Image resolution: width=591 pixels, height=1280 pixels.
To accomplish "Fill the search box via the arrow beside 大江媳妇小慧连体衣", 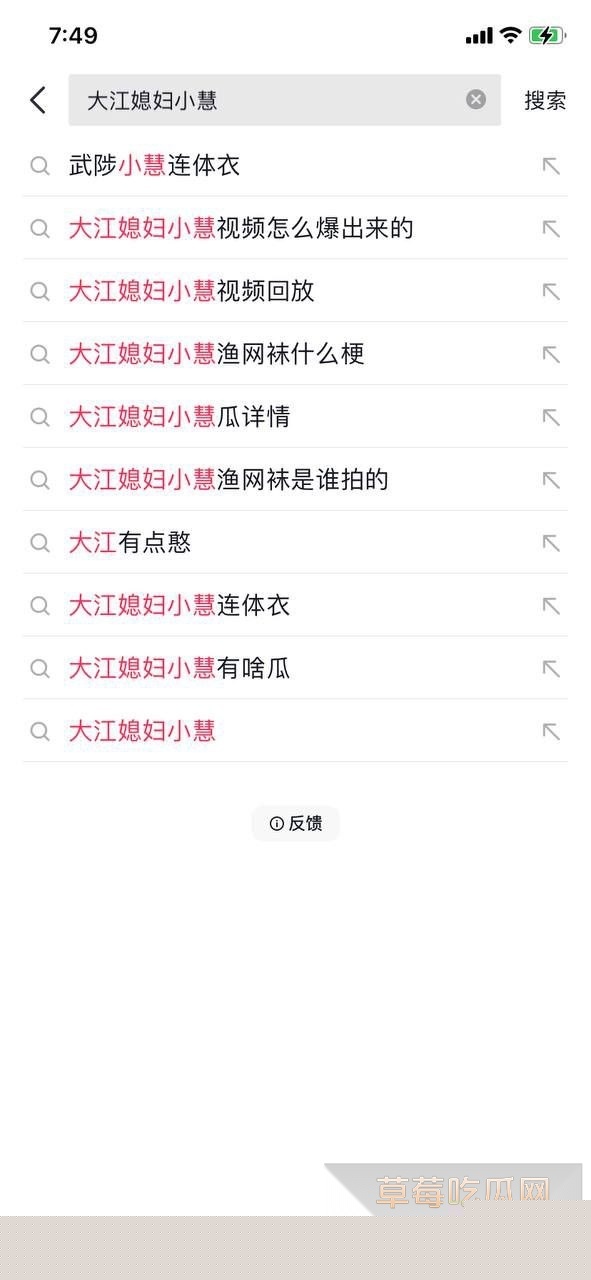I will 551,606.
